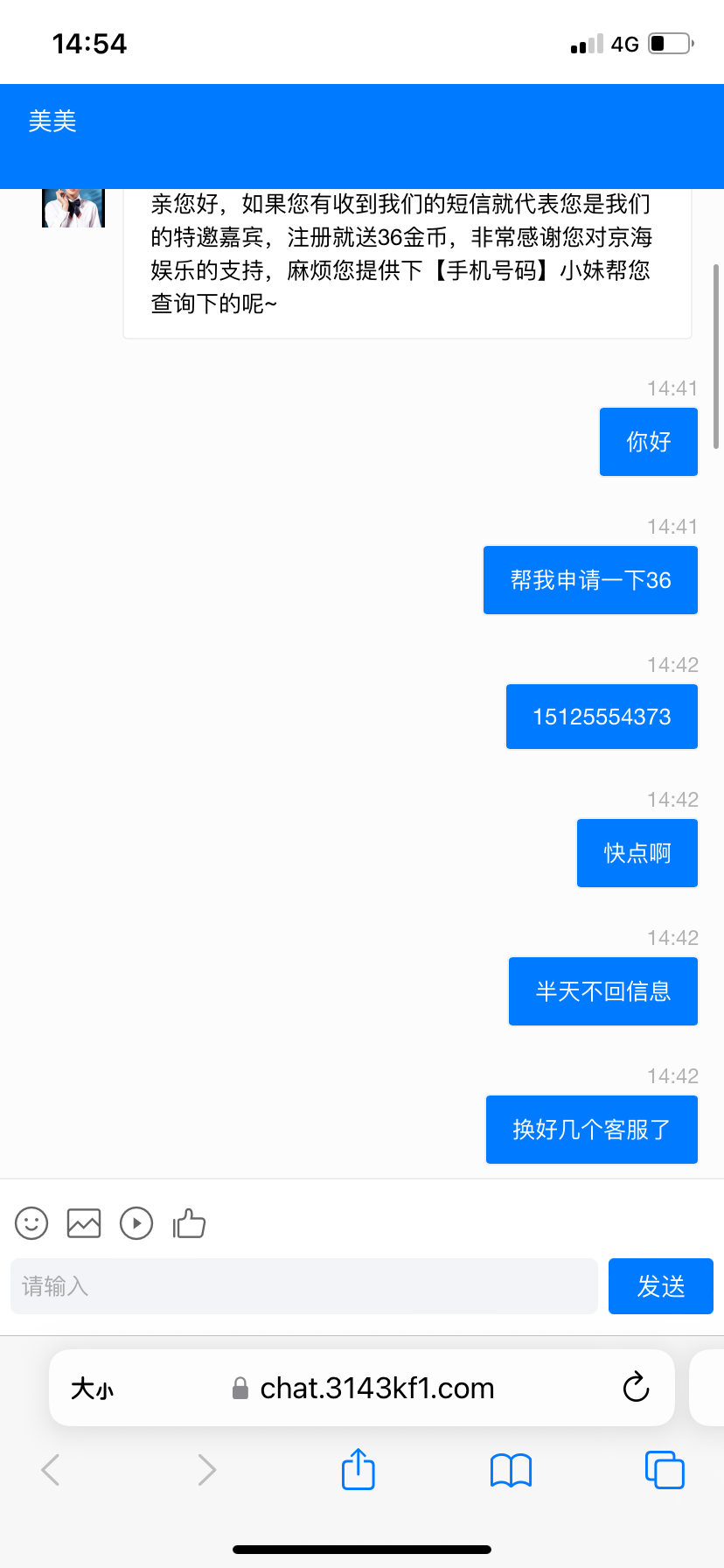Tap the video attachment icon
The image size is (724, 1568).
pos(136,1223)
